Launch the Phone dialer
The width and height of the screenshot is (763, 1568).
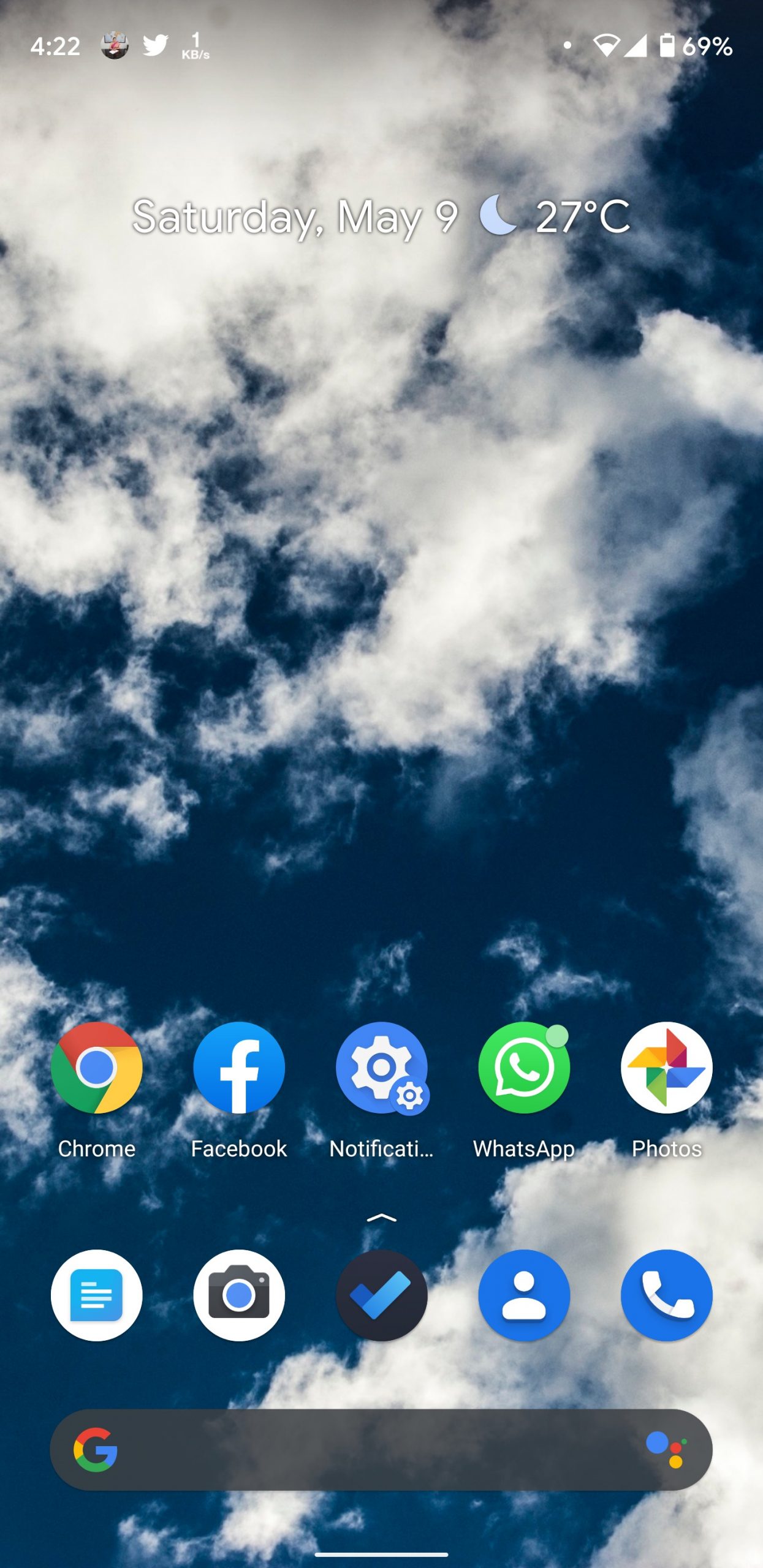pos(667,1295)
